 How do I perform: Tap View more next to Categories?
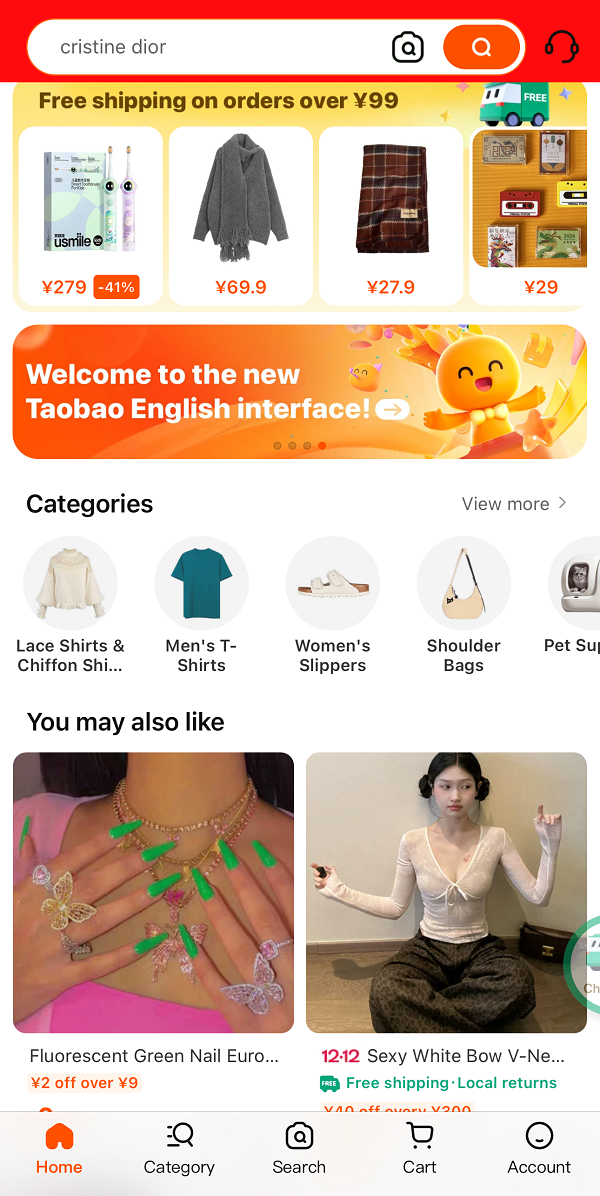[514, 504]
